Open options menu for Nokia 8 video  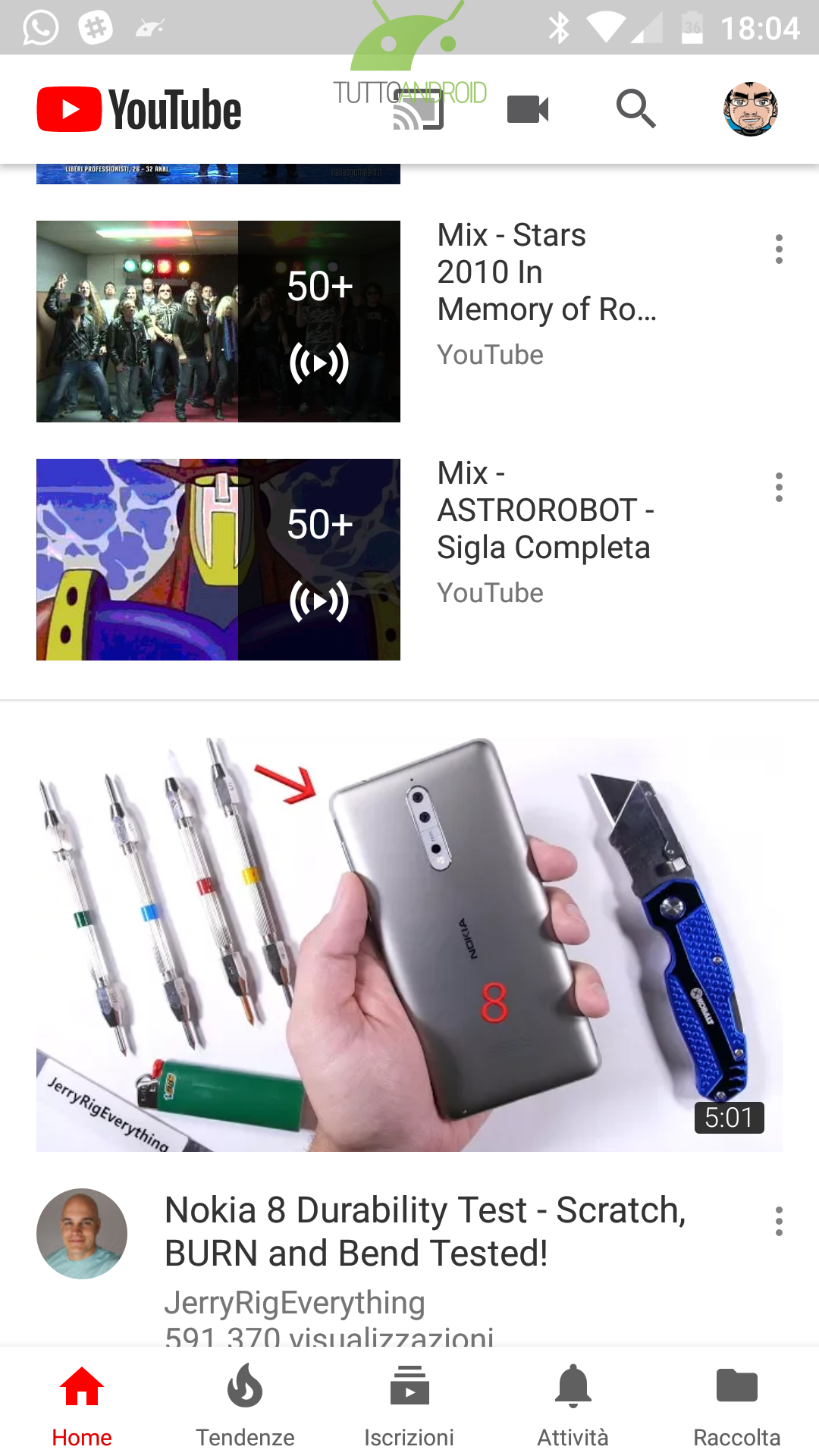click(779, 1222)
